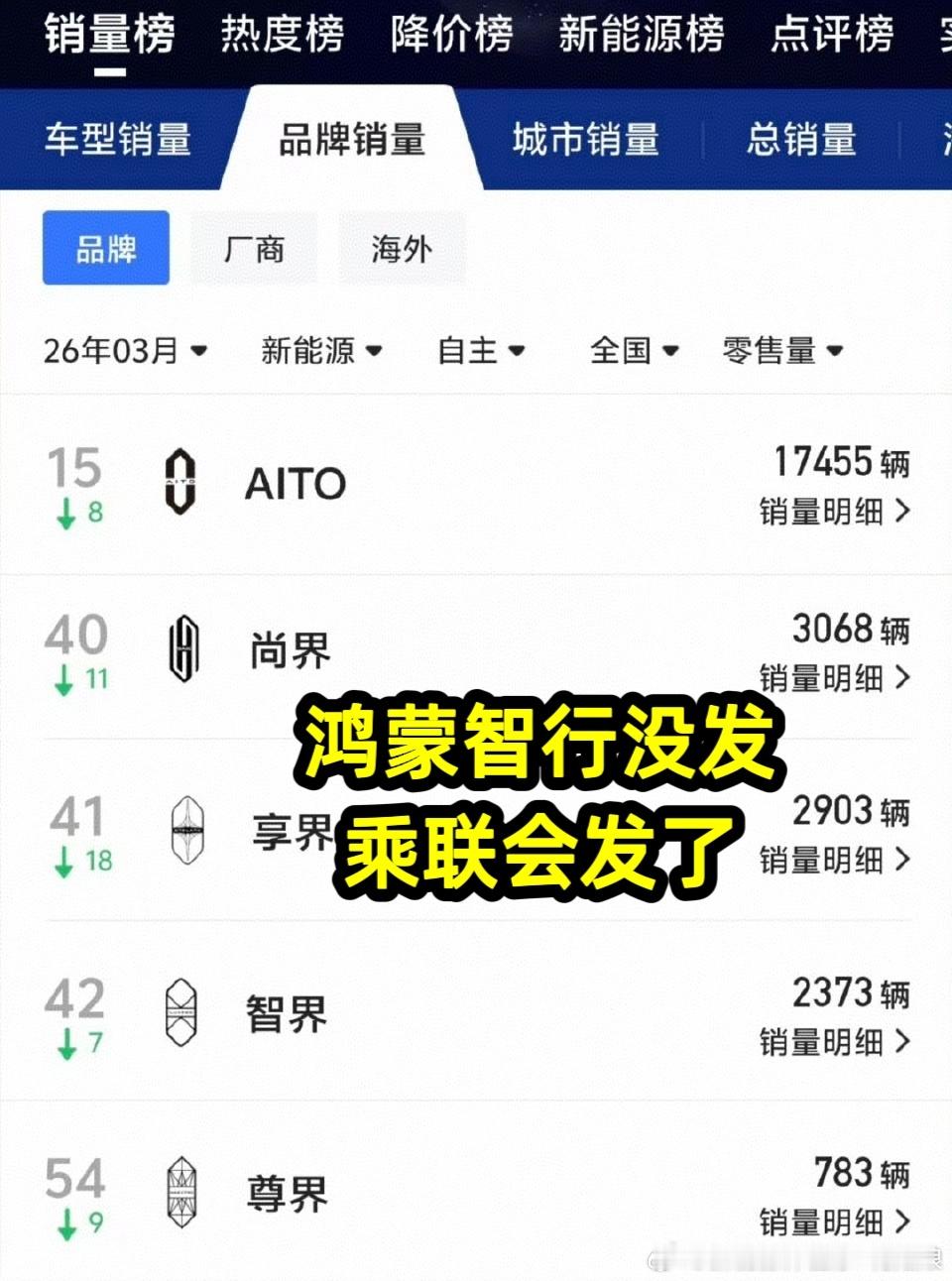Click AITO's rank-drop green arrow icon
952x1281 pixels.
point(65,514)
